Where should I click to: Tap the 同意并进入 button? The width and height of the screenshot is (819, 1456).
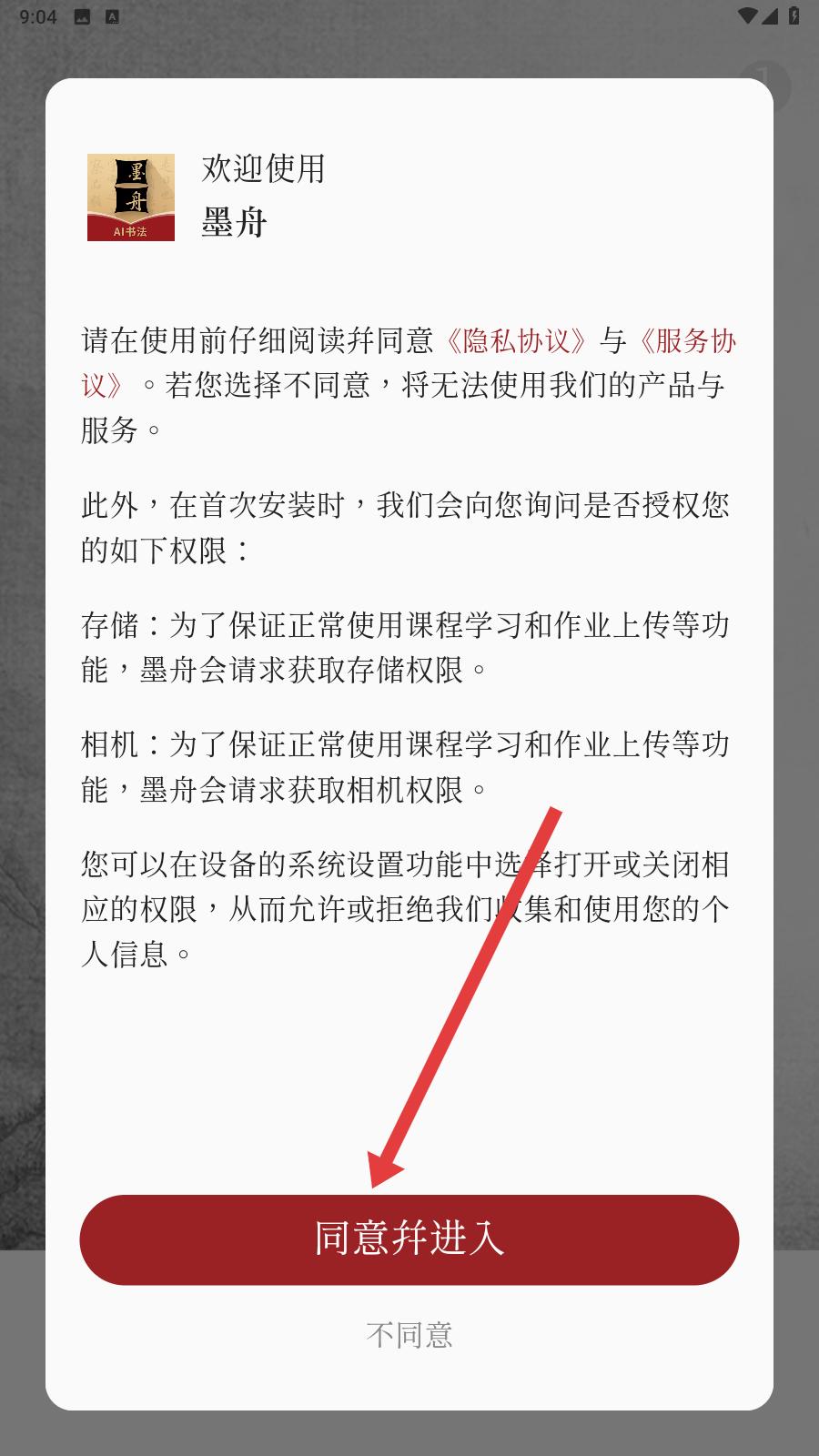tap(409, 1239)
